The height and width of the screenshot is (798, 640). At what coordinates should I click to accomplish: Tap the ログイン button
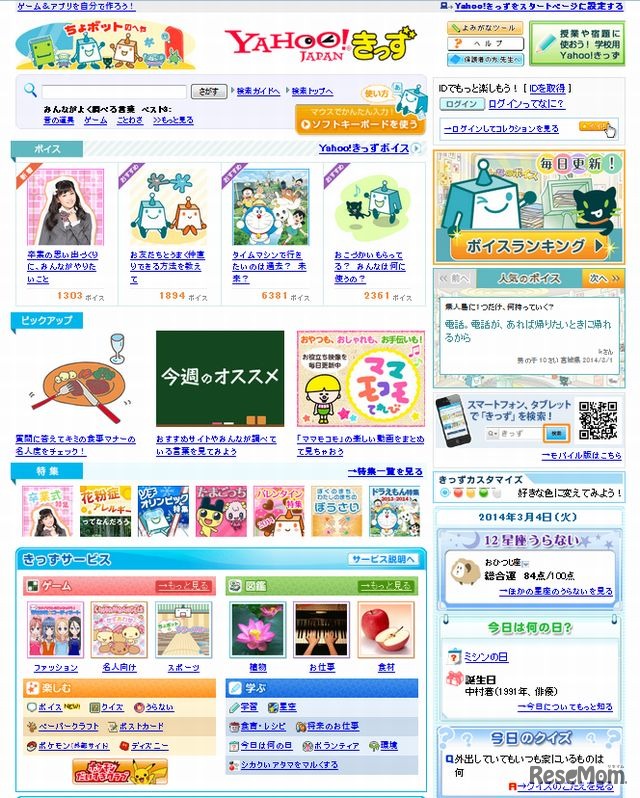tap(460, 104)
